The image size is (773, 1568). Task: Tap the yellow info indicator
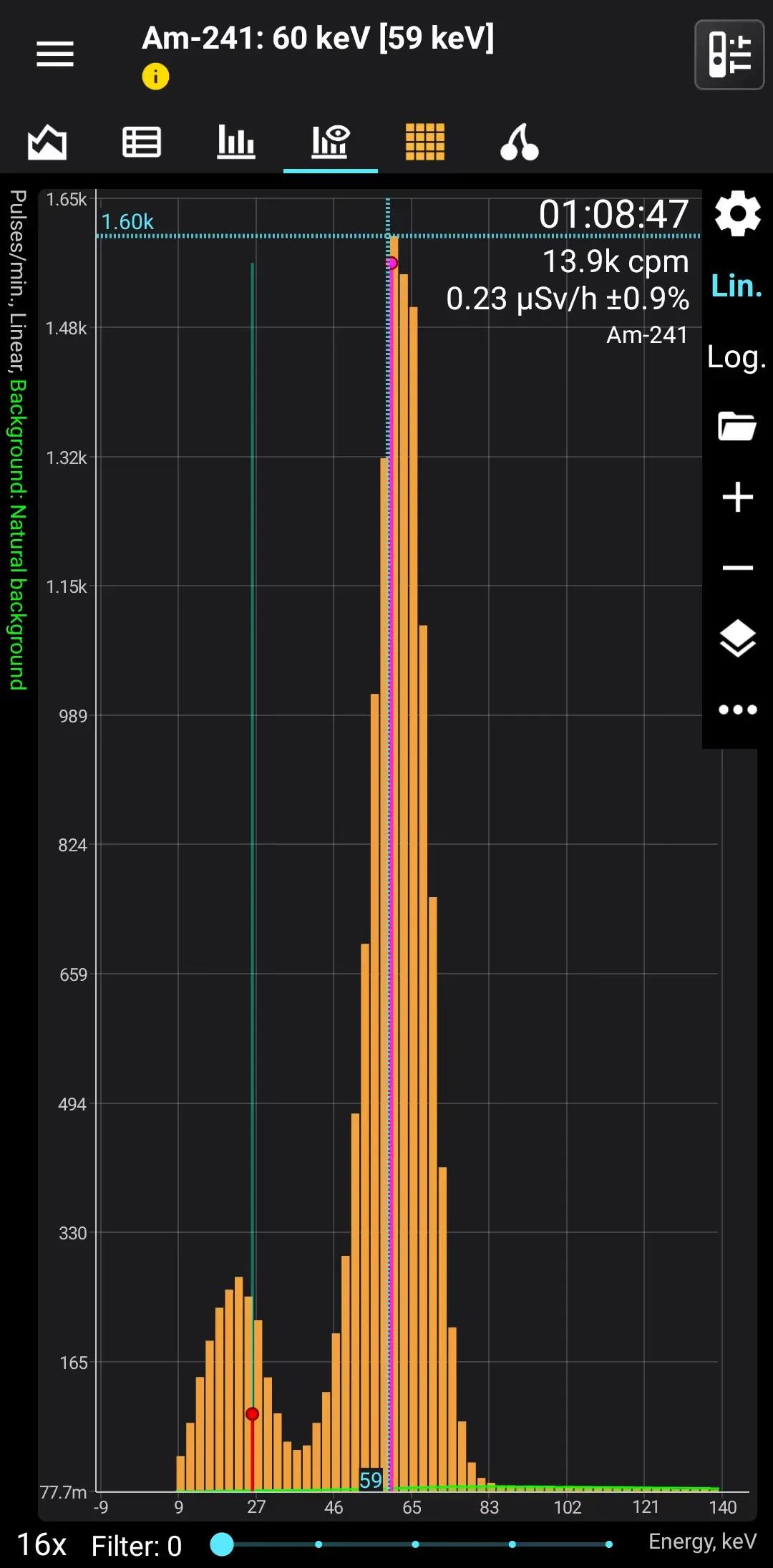[x=155, y=76]
